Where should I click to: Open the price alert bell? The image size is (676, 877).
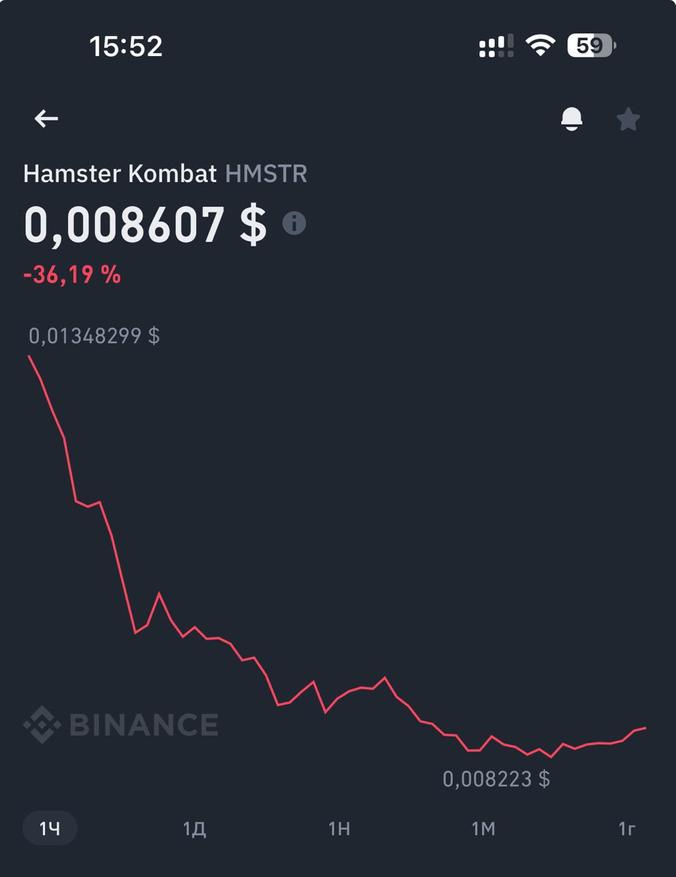coord(571,120)
